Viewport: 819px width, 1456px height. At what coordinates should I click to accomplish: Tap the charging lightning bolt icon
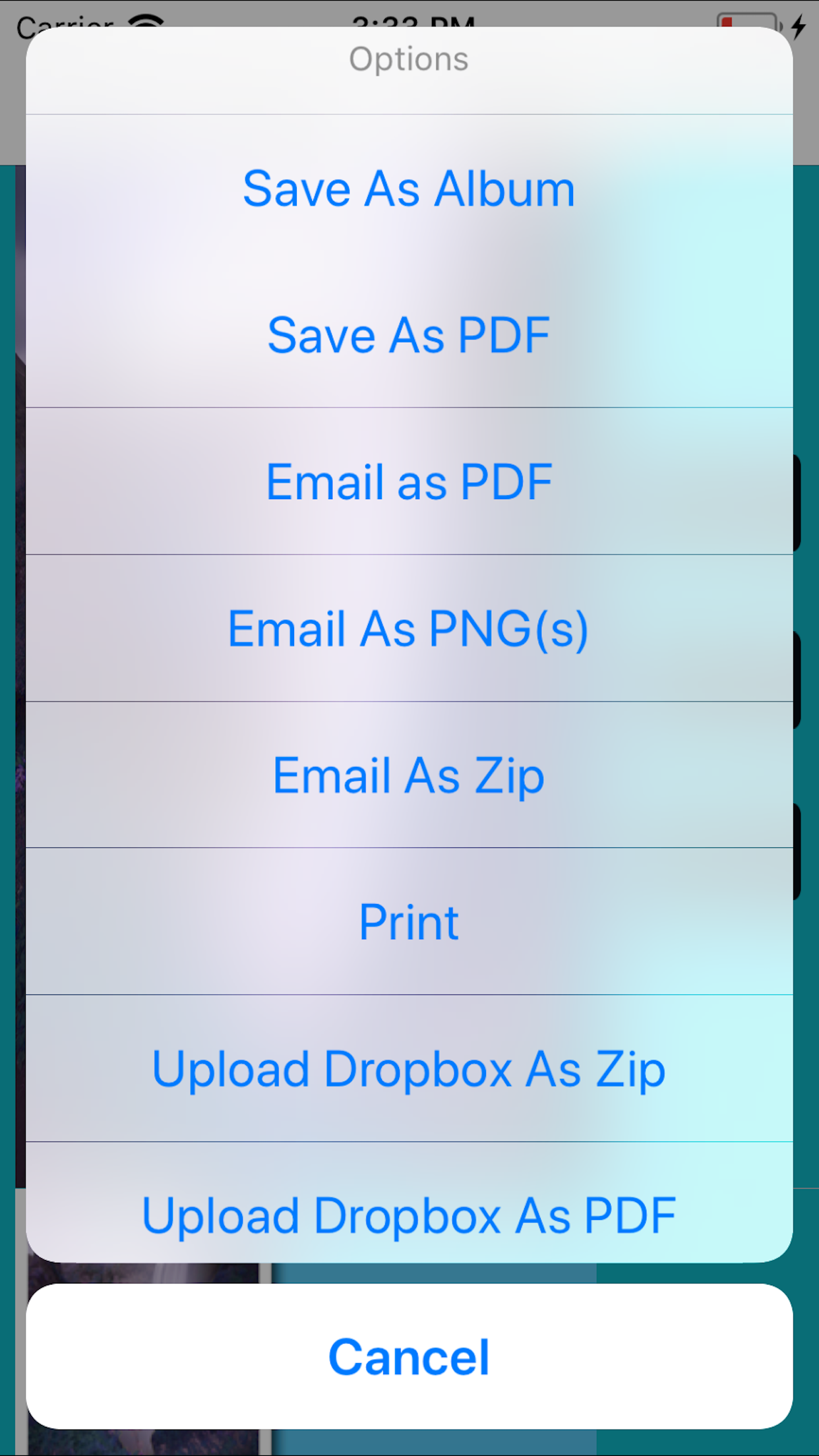[799, 26]
